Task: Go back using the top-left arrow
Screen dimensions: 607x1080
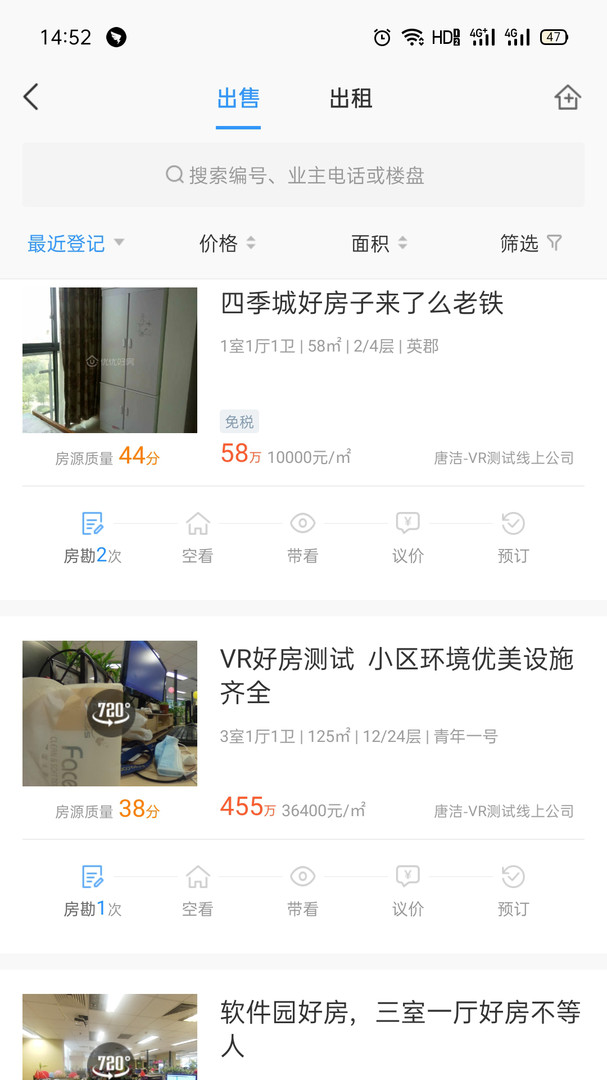Action: point(31,97)
